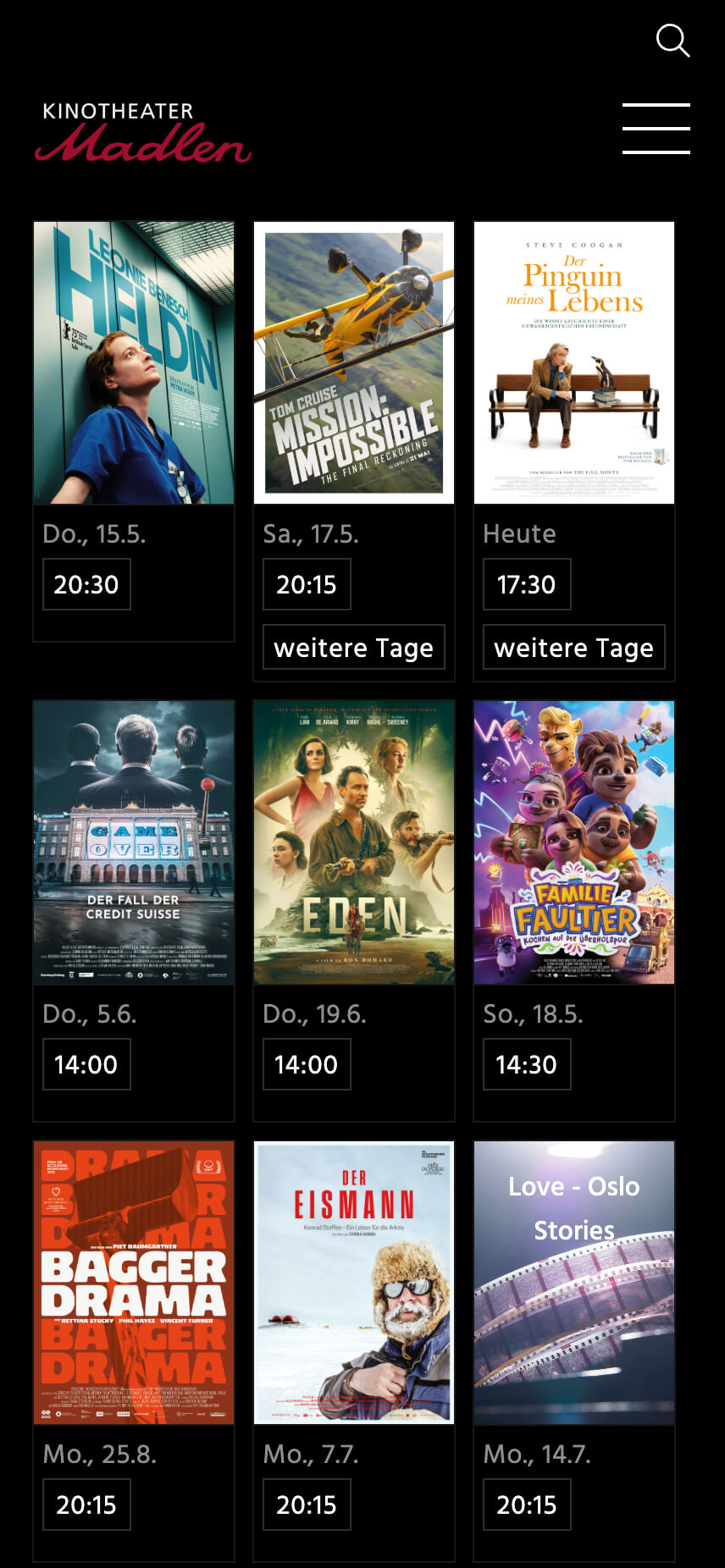Open the Bagger Drama poster

[134, 1283]
